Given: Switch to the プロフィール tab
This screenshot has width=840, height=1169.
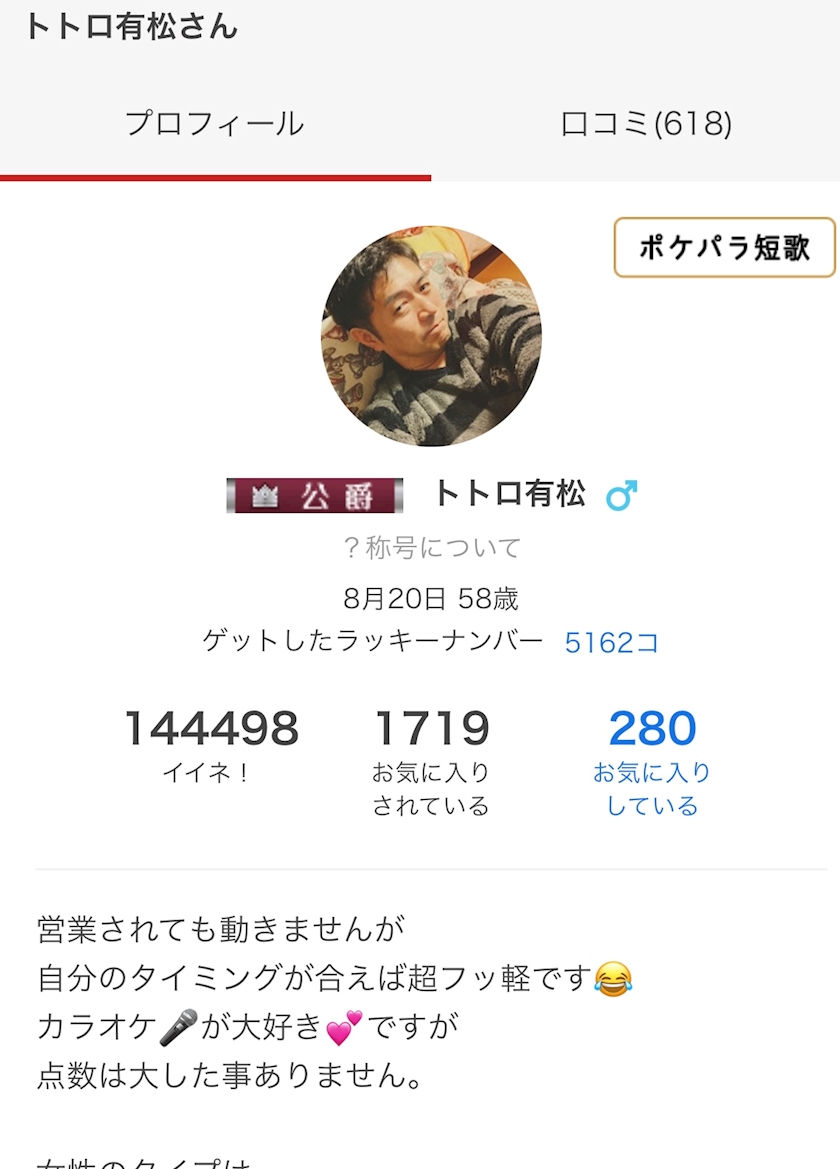Looking at the screenshot, I should (215, 124).
